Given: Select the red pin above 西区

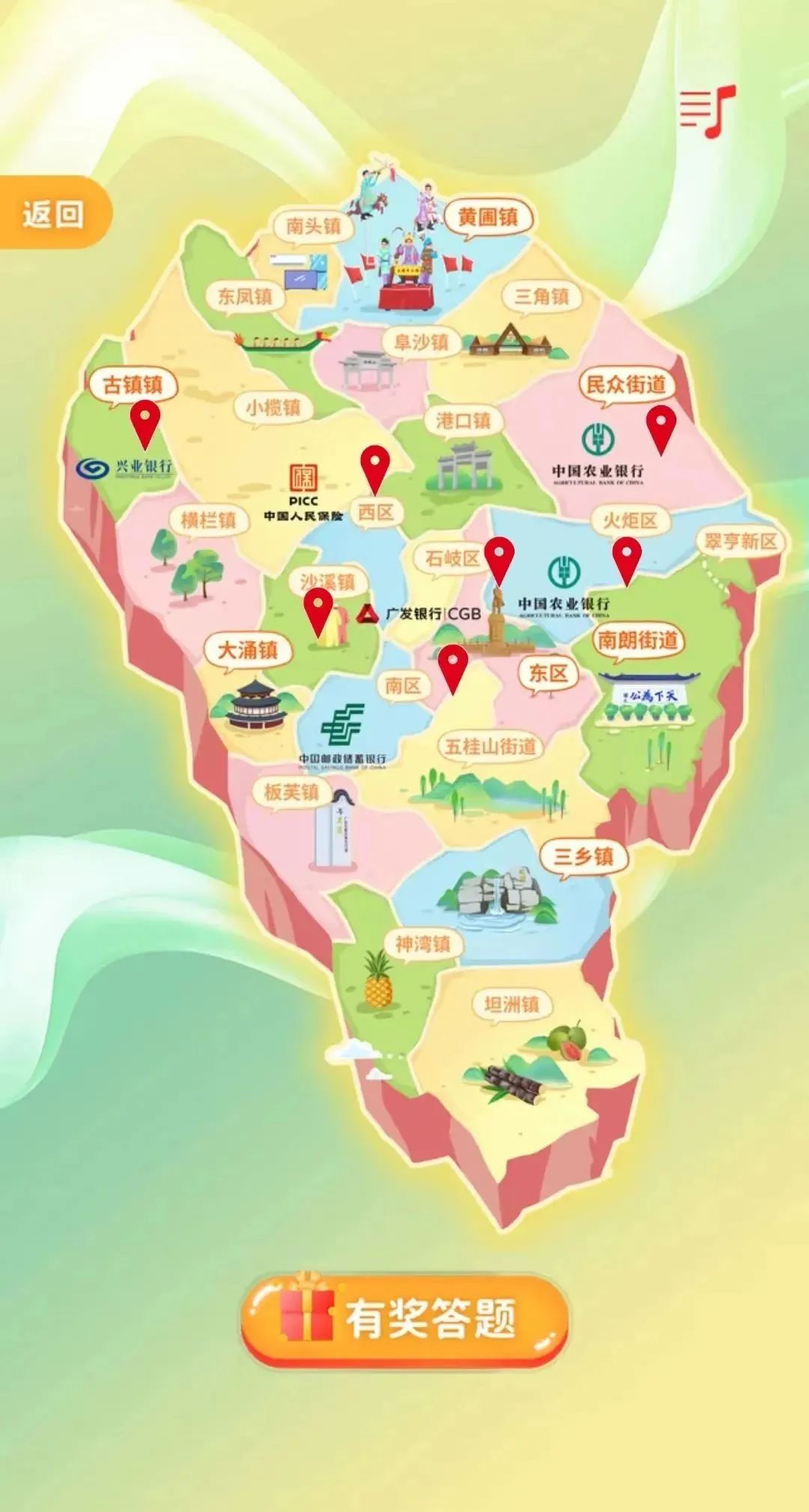Looking at the screenshot, I should point(375,466).
